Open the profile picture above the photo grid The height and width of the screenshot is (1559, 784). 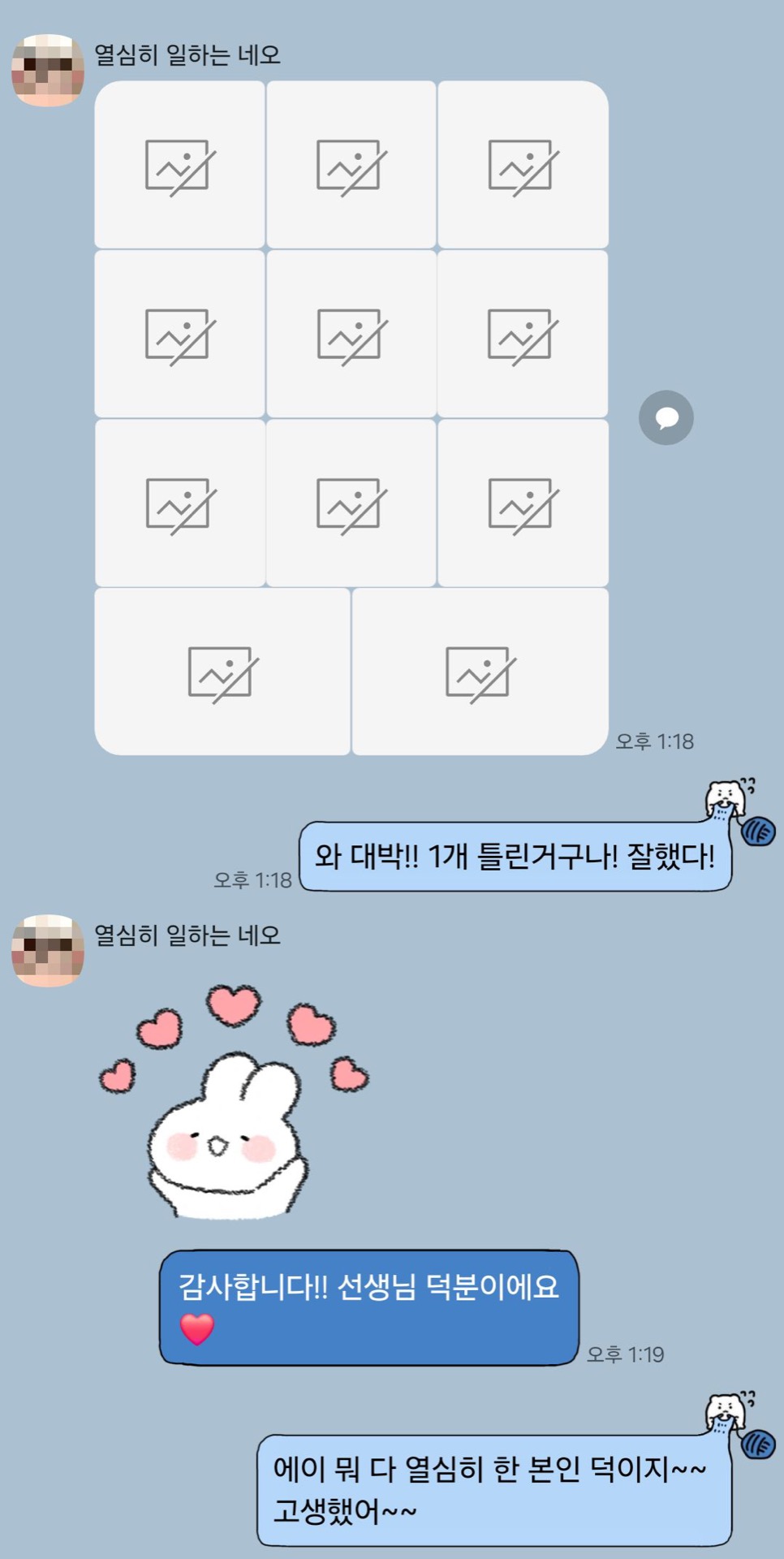[48, 71]
